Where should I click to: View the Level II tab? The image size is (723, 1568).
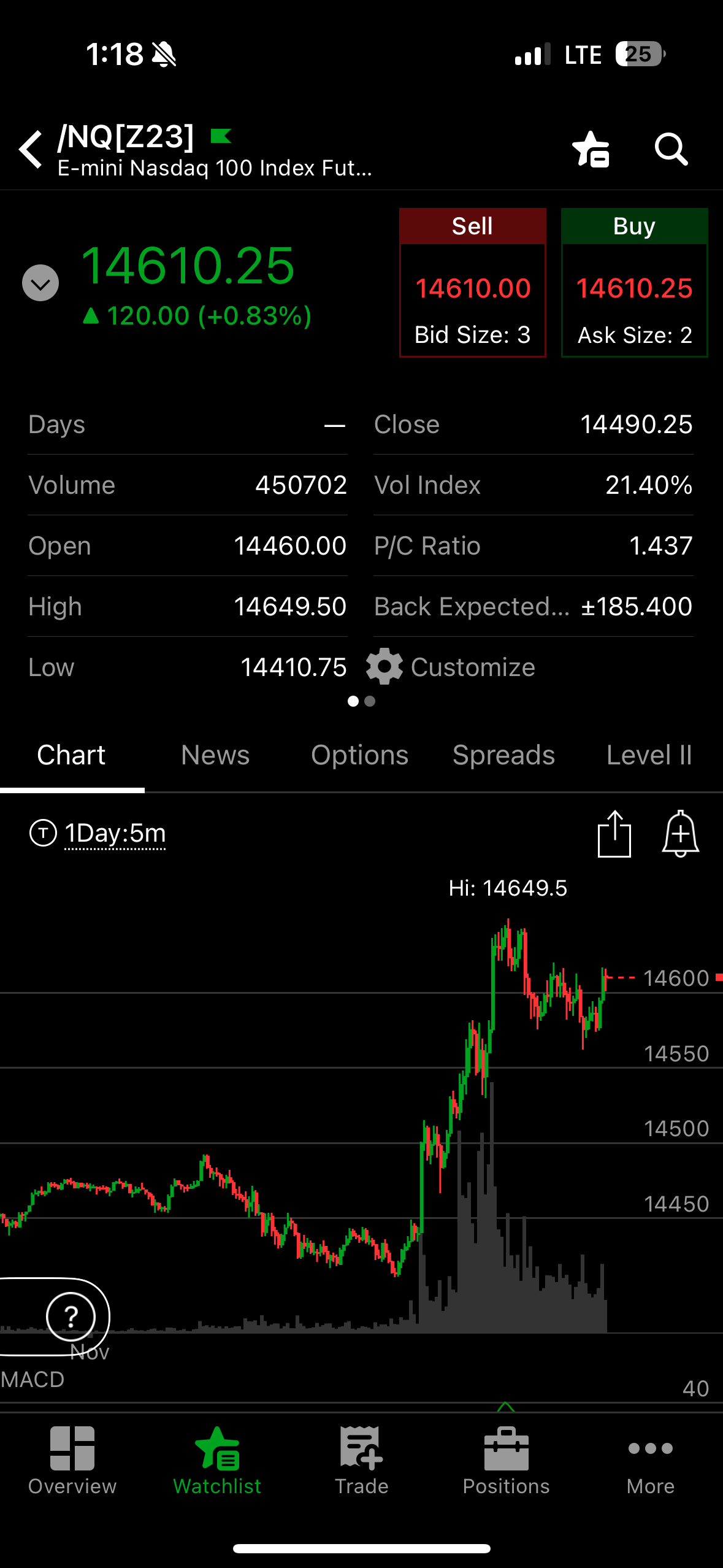point(649,755)
